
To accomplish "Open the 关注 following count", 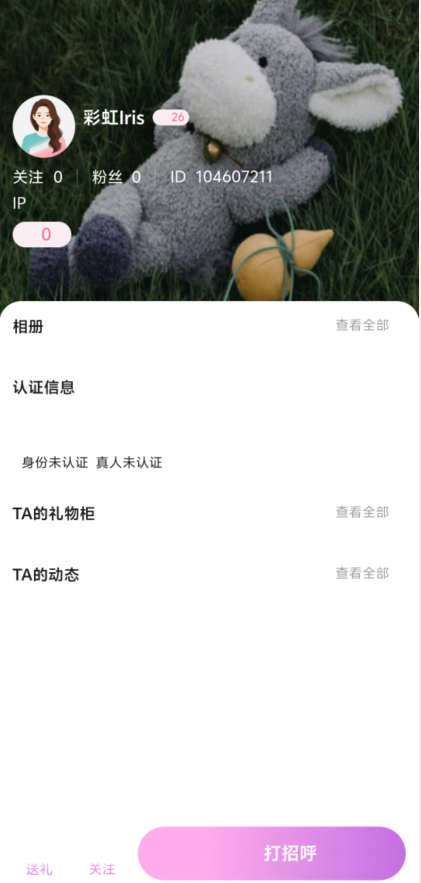I will click(38, 177).
